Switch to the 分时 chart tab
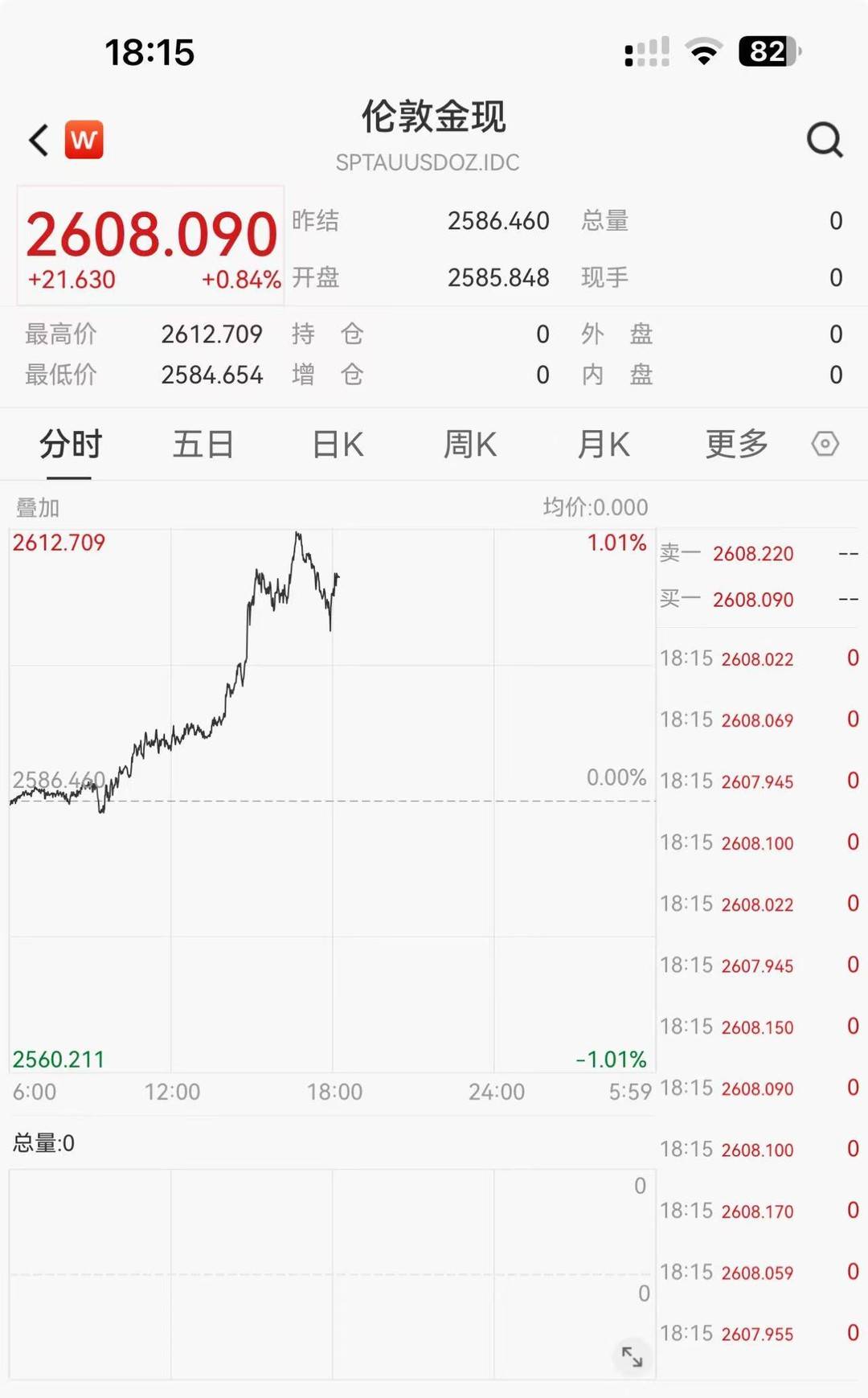 pyautogui.click(x=71, y=445)
